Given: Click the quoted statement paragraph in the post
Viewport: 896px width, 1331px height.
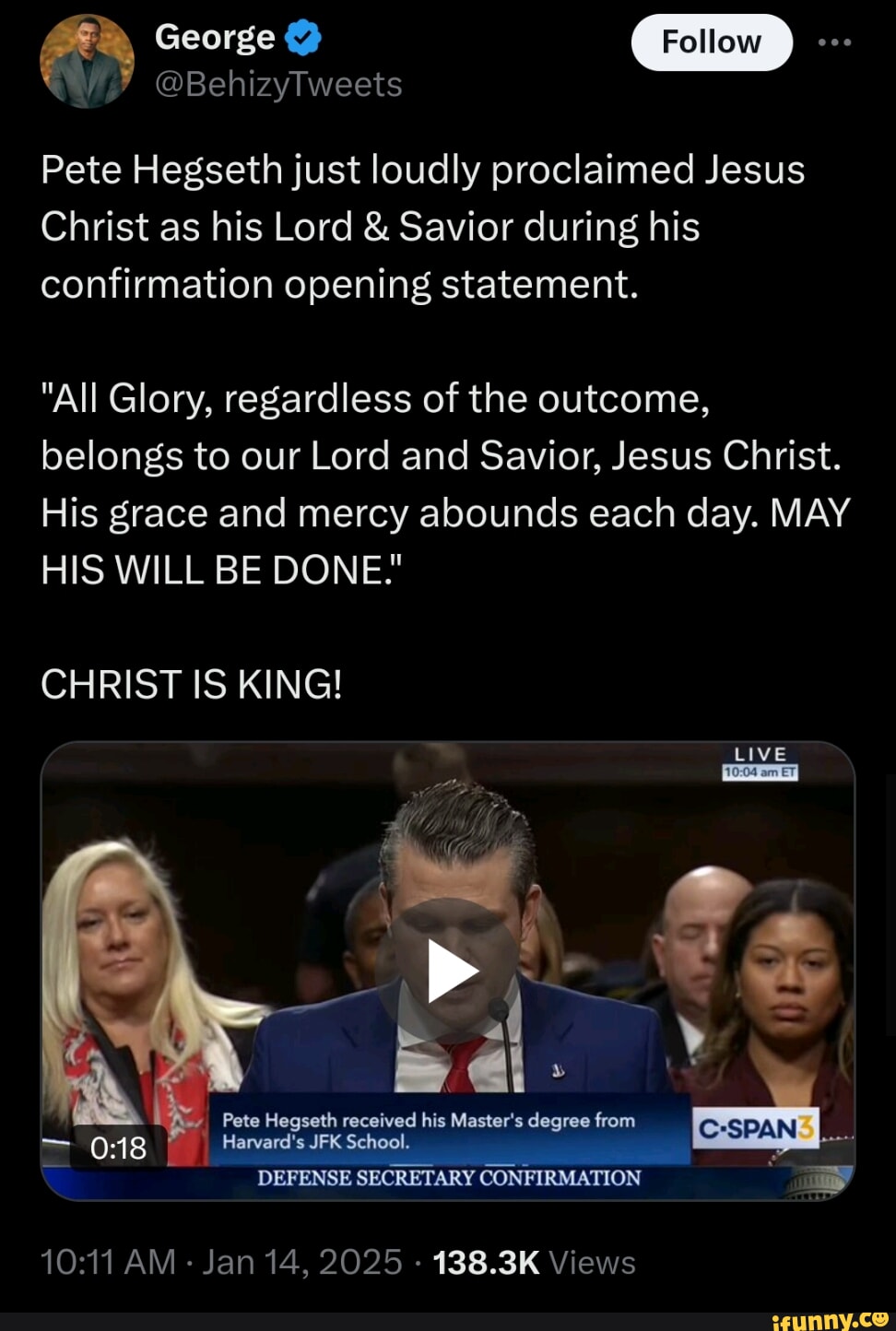Looking at the screenshot, I should click(441, 483).
